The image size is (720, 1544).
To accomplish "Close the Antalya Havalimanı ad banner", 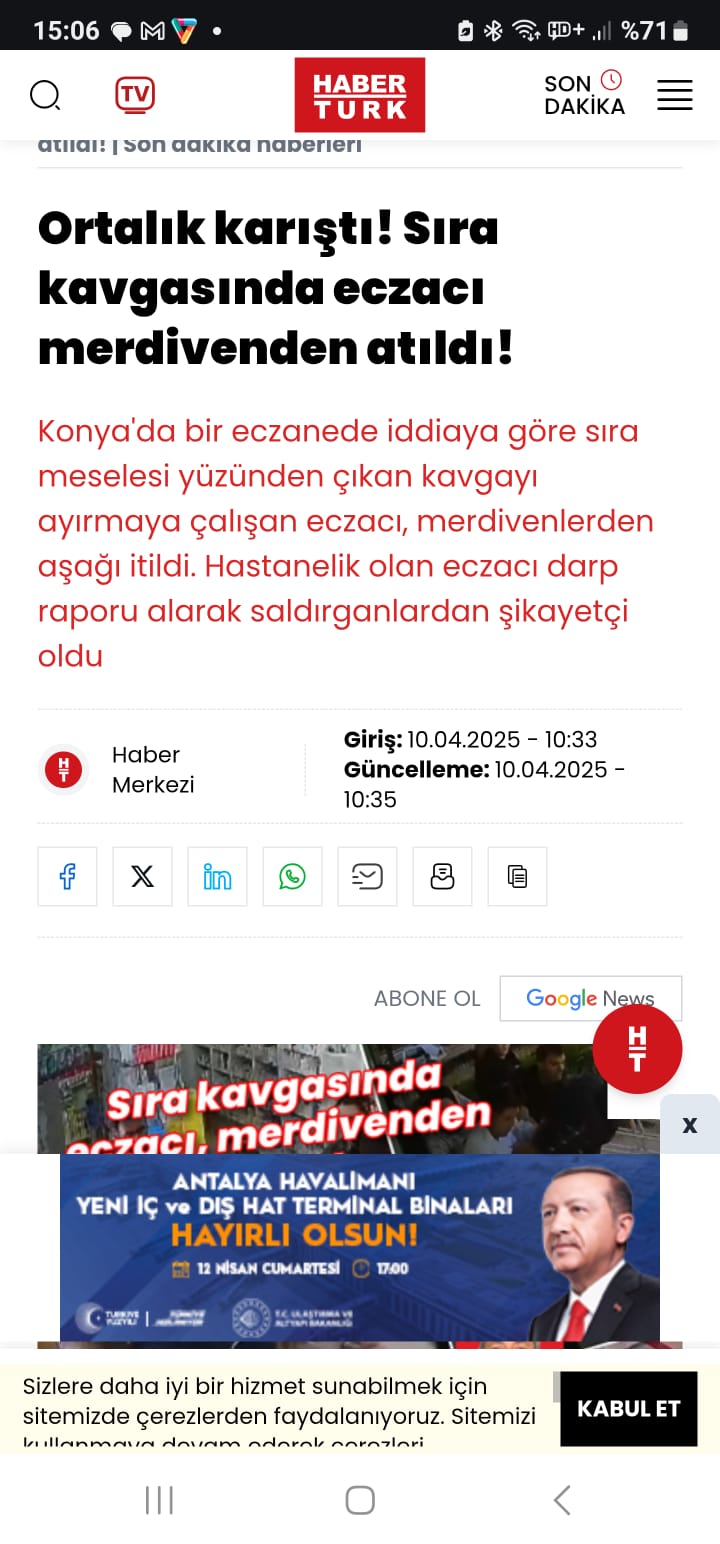I will click(690, 1125).
